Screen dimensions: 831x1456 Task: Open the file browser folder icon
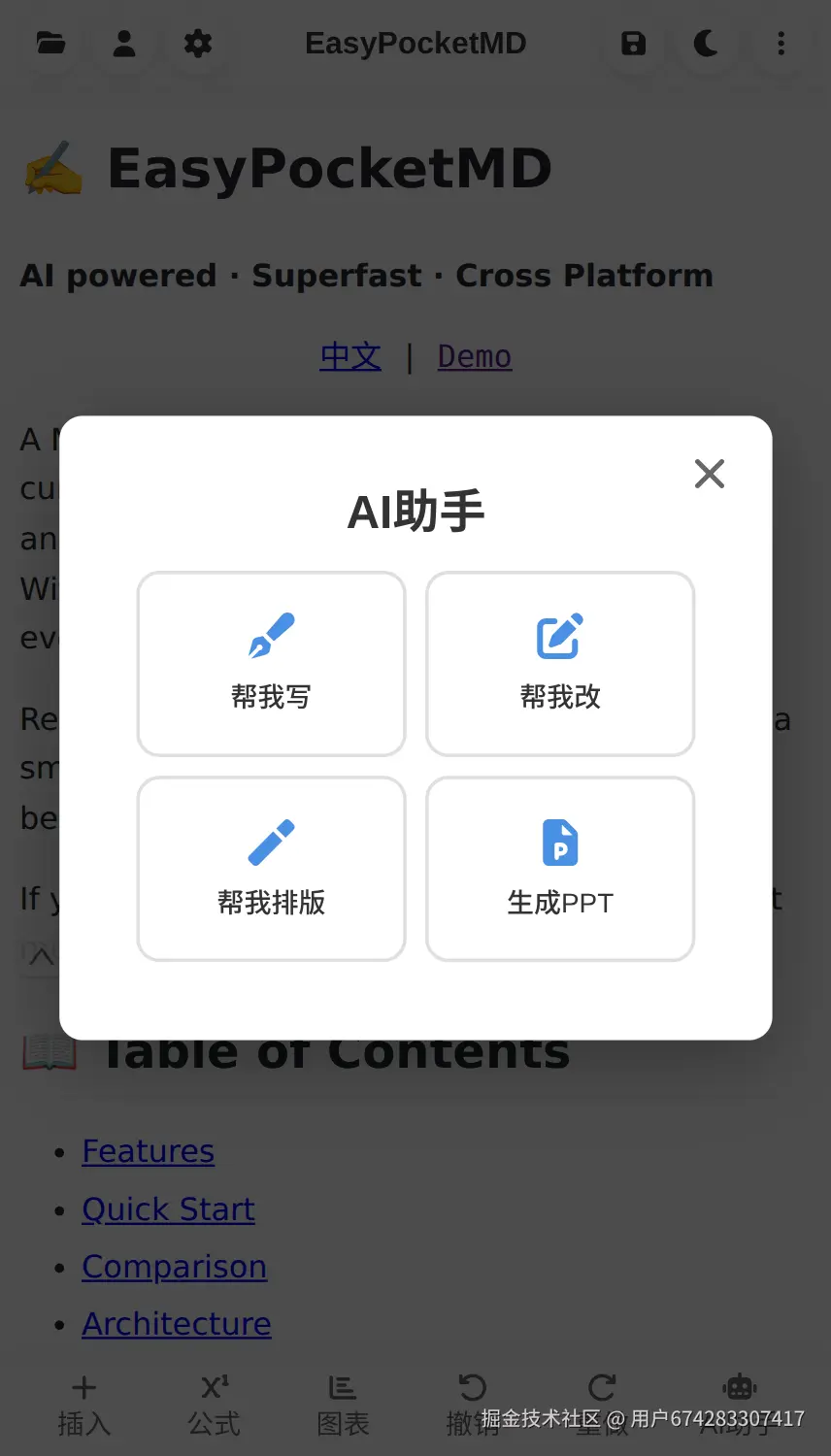coord(50,43)
